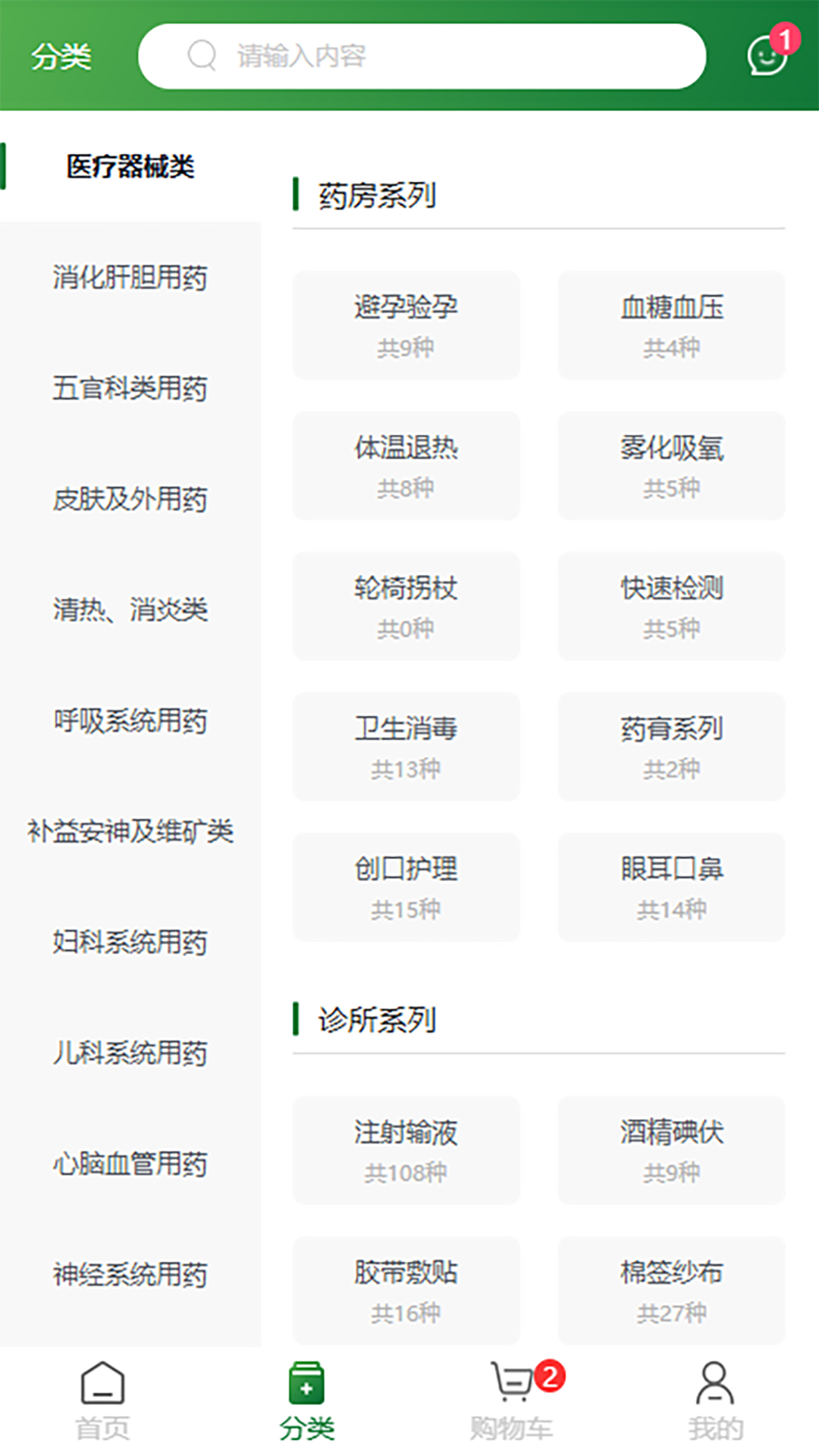819x1456 pixels.
Task: Open the message icon with red badge
Action: coord(767,55)
